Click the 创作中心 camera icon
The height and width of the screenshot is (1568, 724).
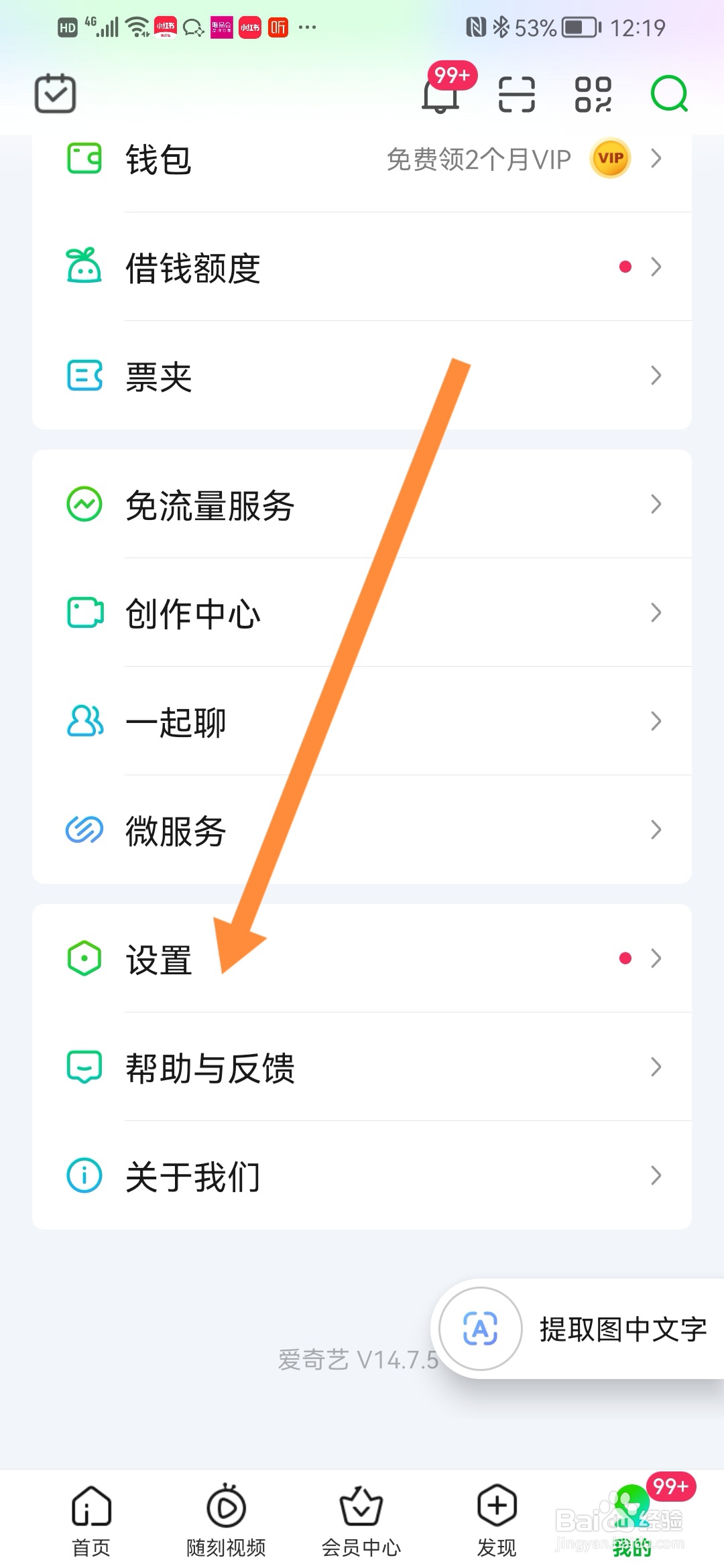pyautogui.click(x=83, y=612)
